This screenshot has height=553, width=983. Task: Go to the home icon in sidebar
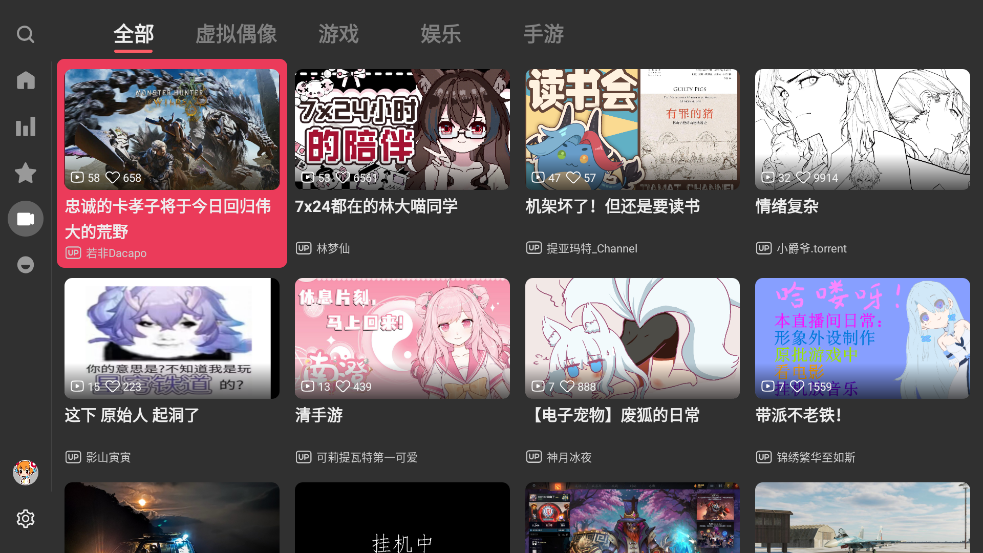(x=26, y=80)
